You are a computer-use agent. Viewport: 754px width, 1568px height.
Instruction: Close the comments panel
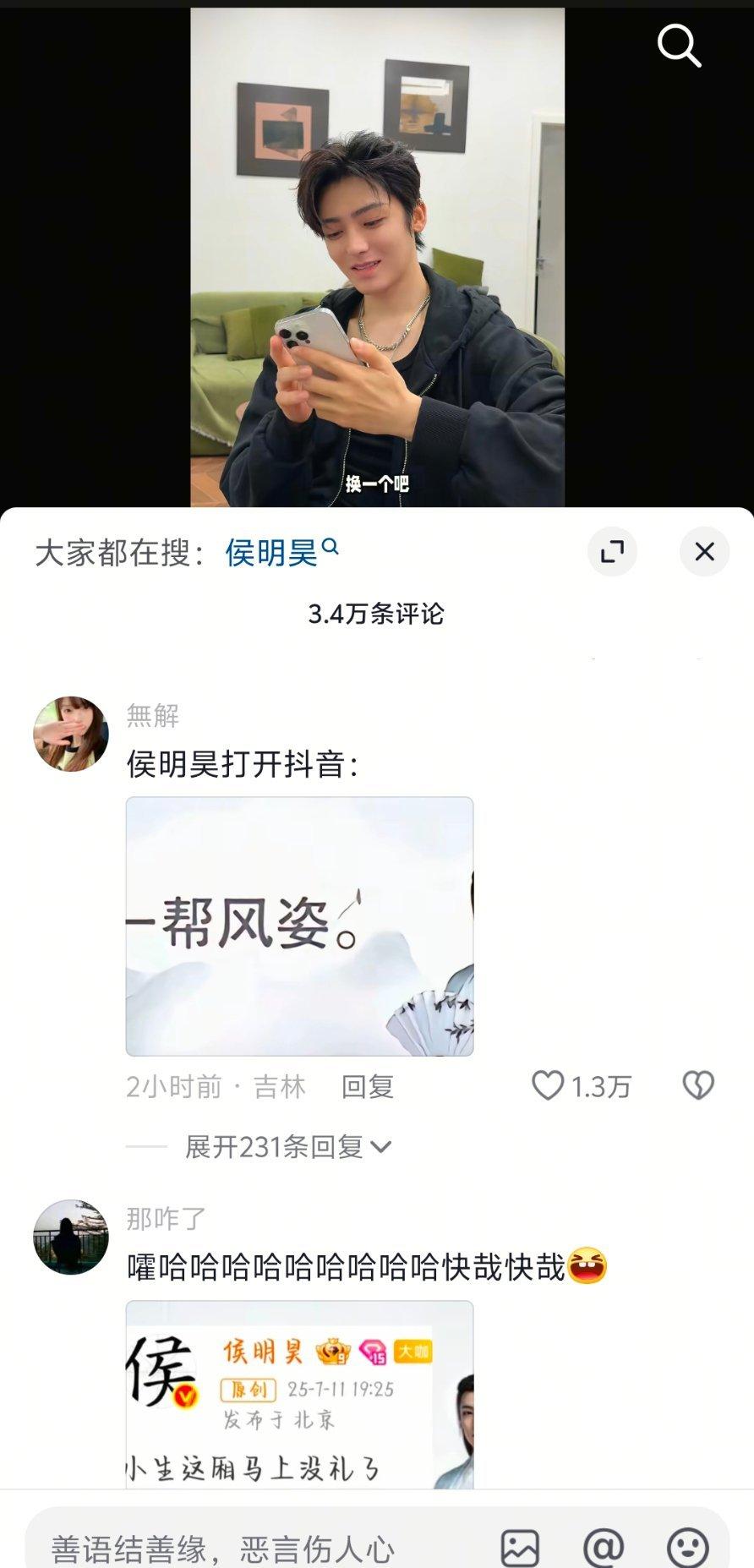[x=704, y=552]
